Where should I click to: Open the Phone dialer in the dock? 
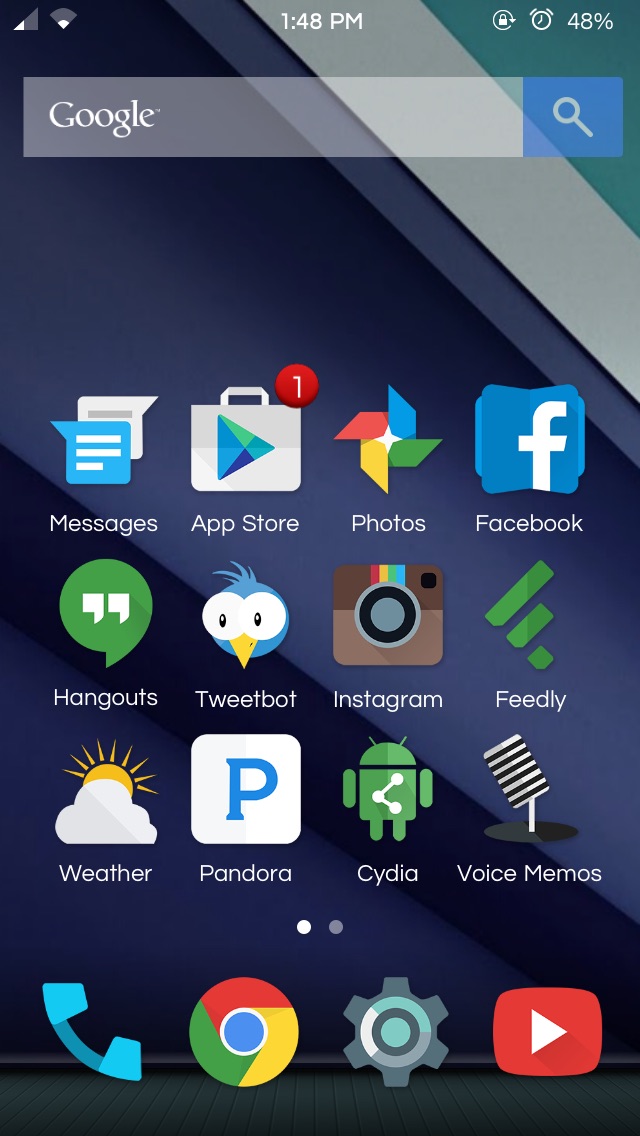[92, 1031]
